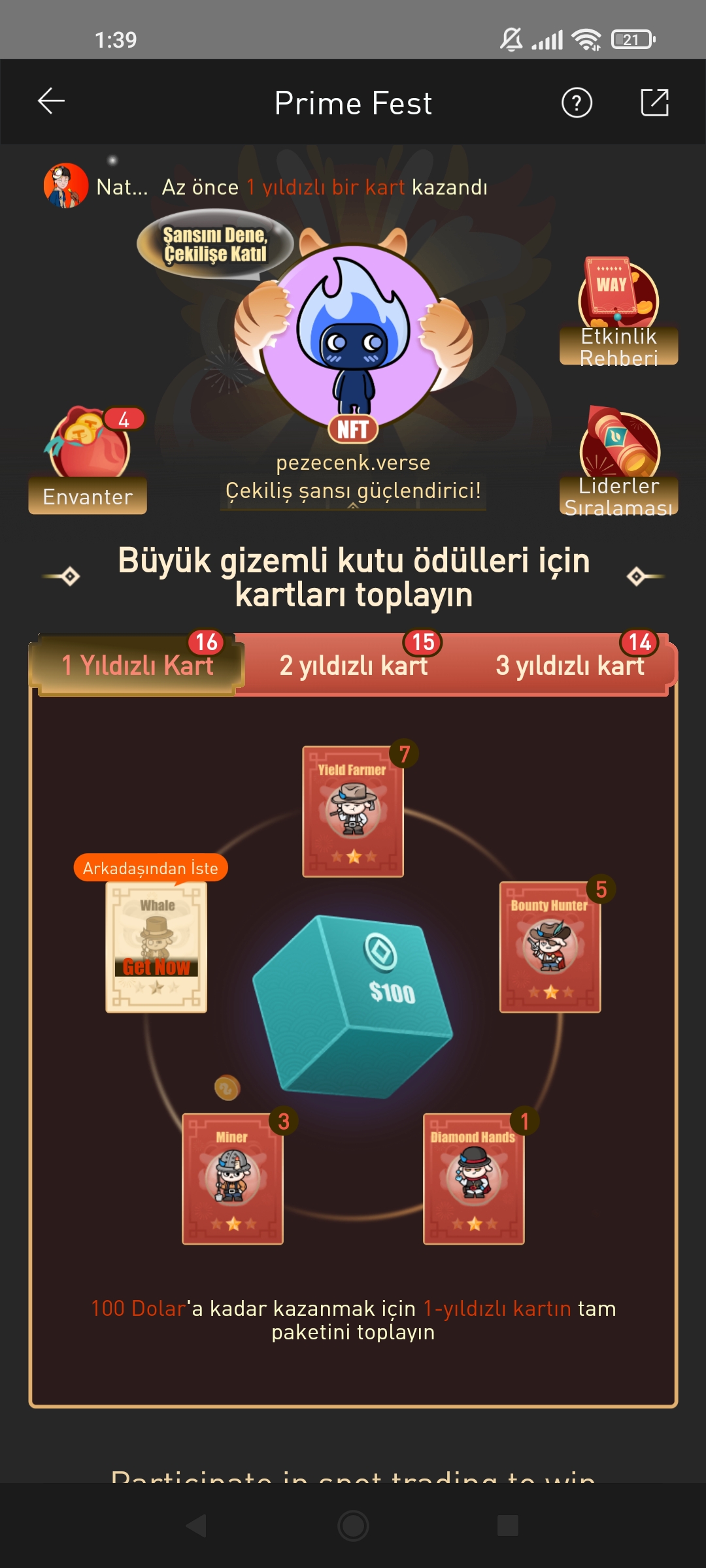View the Liderler Sıralaması leaderboard
706x1568 pixels.
pos(618,461)
